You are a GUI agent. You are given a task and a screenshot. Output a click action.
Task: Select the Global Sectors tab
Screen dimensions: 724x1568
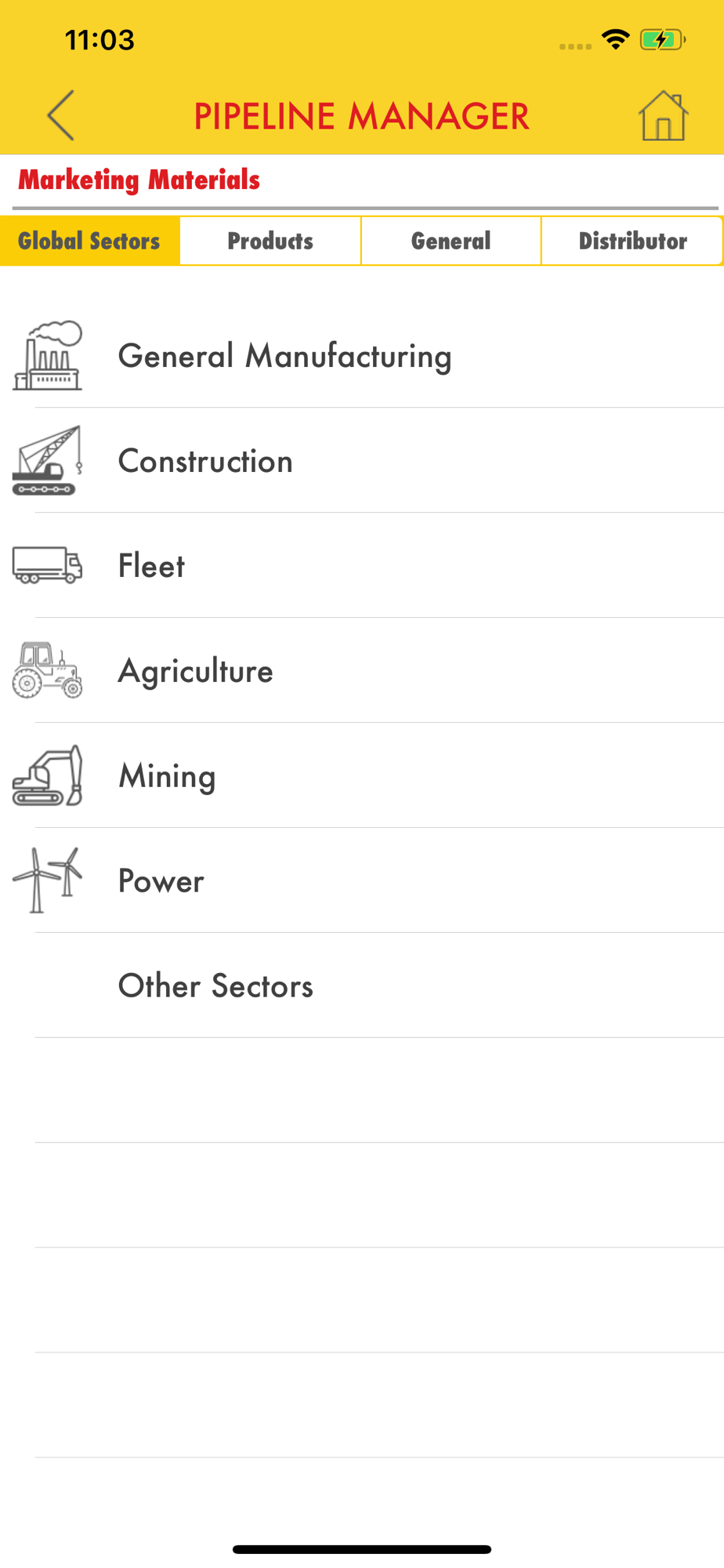[x=89, y=241]
